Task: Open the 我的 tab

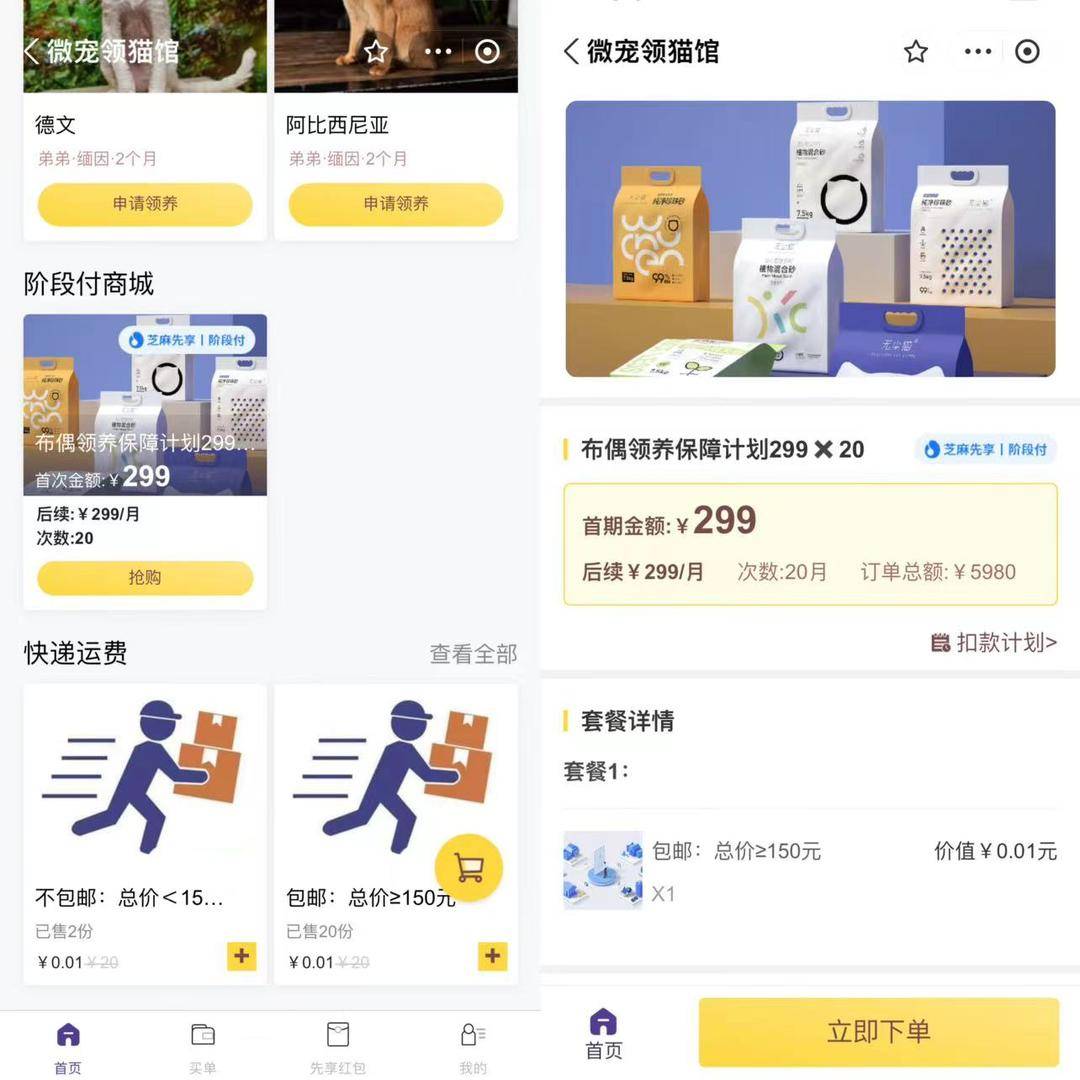Action: point(473,1046)
